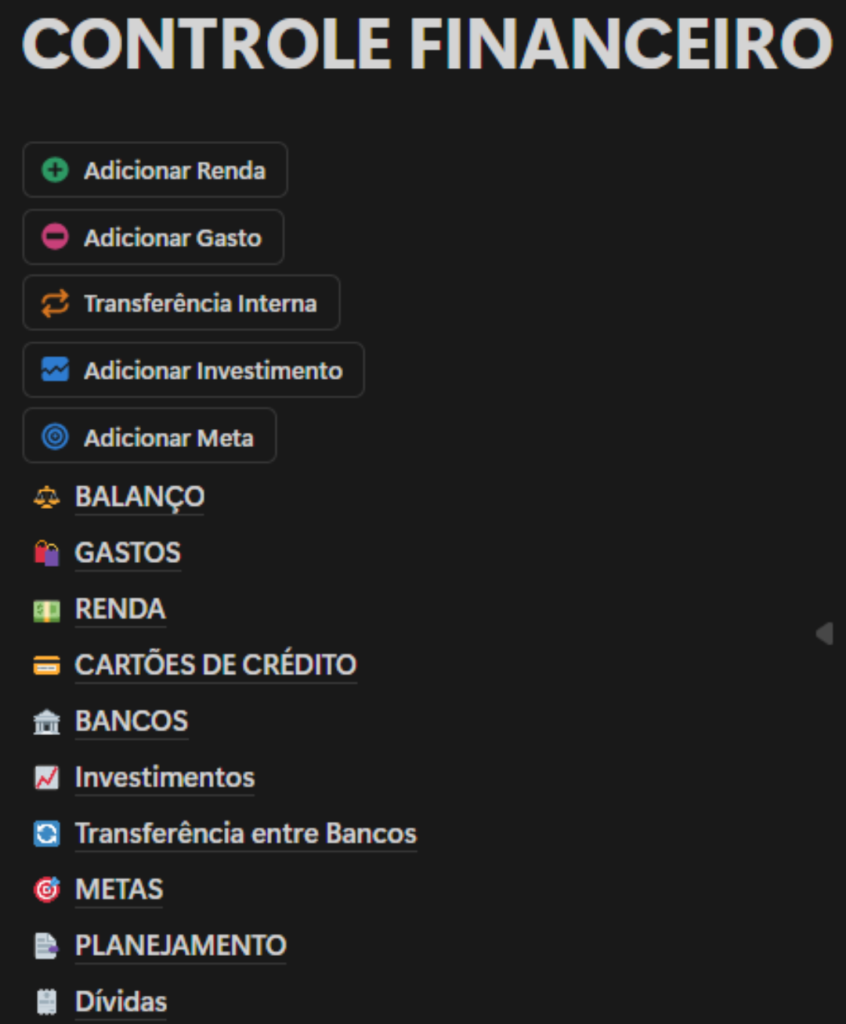Go to the GASTOS page

click(127, 553)
